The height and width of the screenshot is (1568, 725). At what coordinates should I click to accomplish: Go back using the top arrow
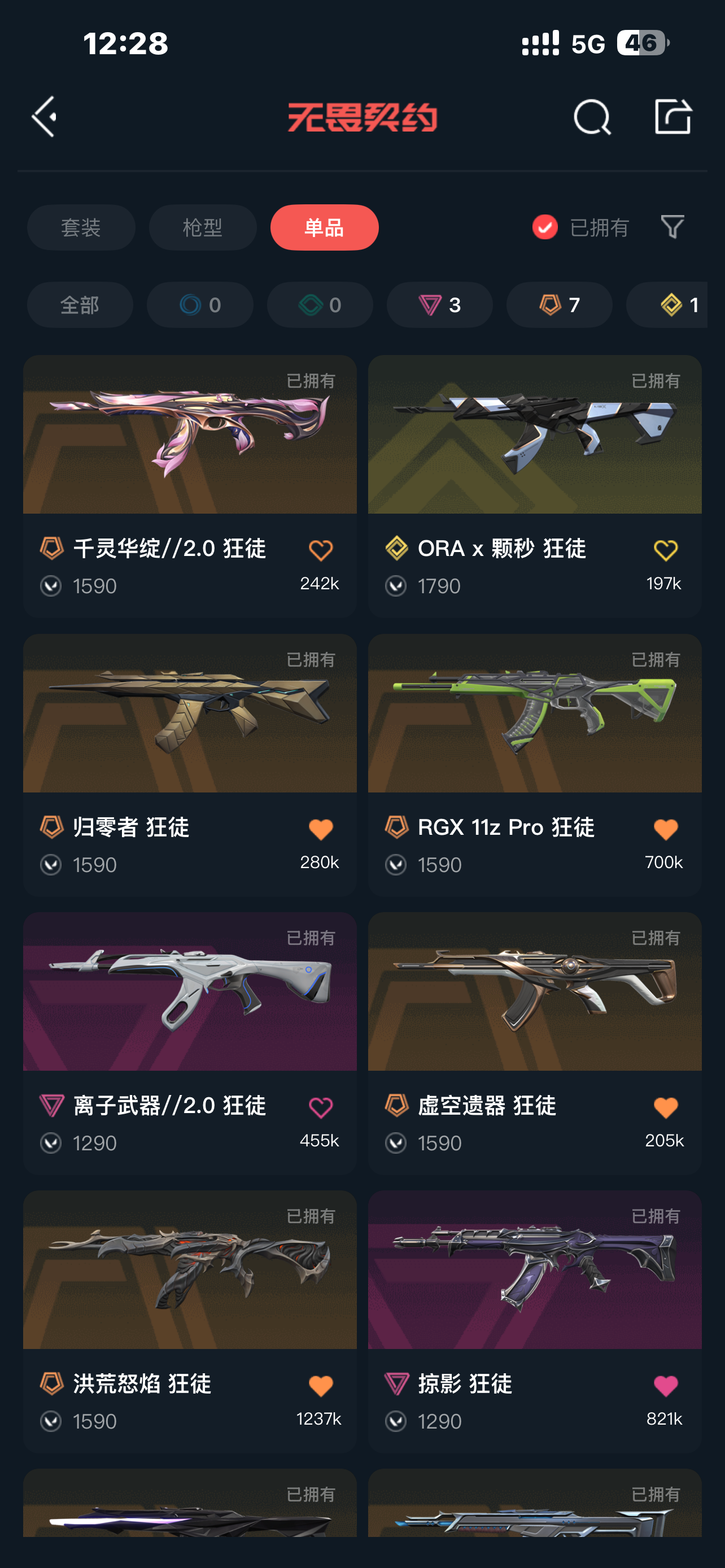45,116
